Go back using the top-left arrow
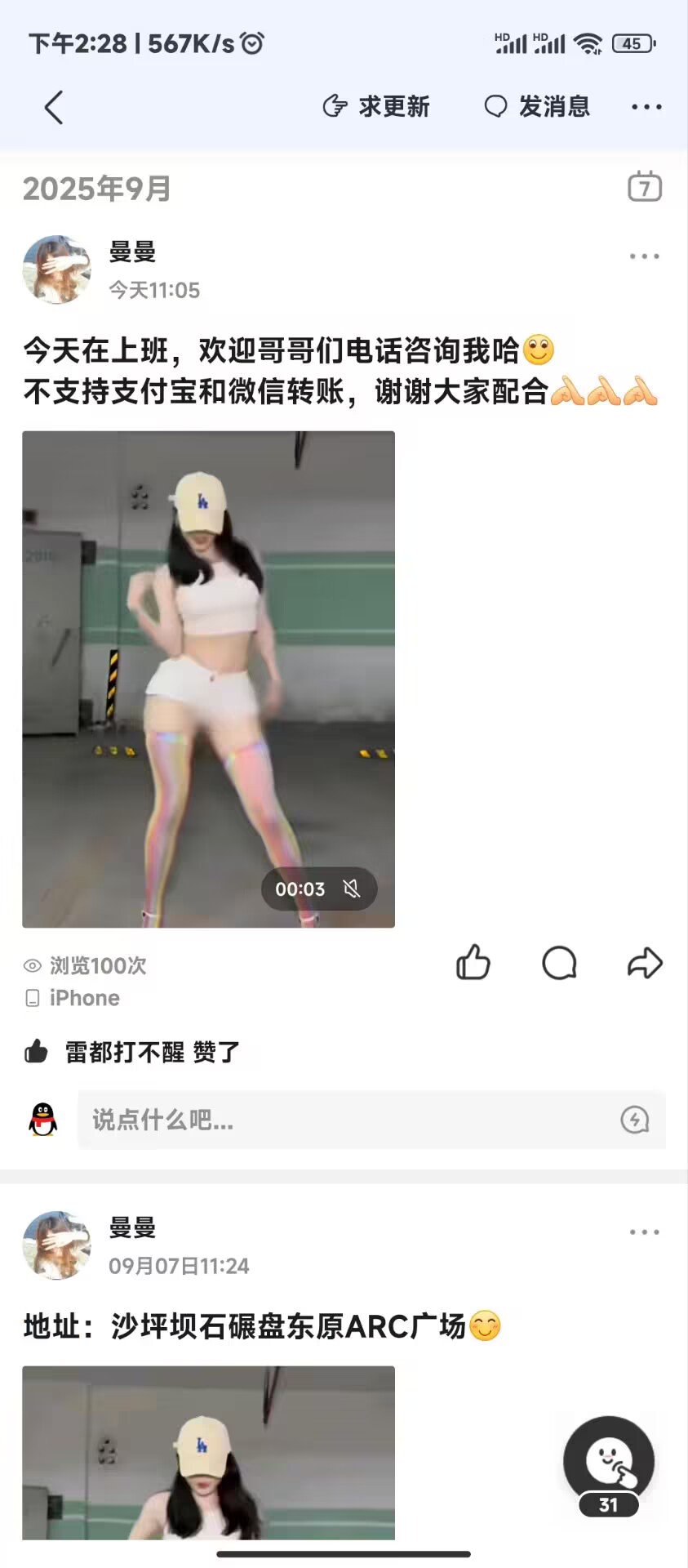Screen dimensions: 688x1568 (x=54, y=108)
